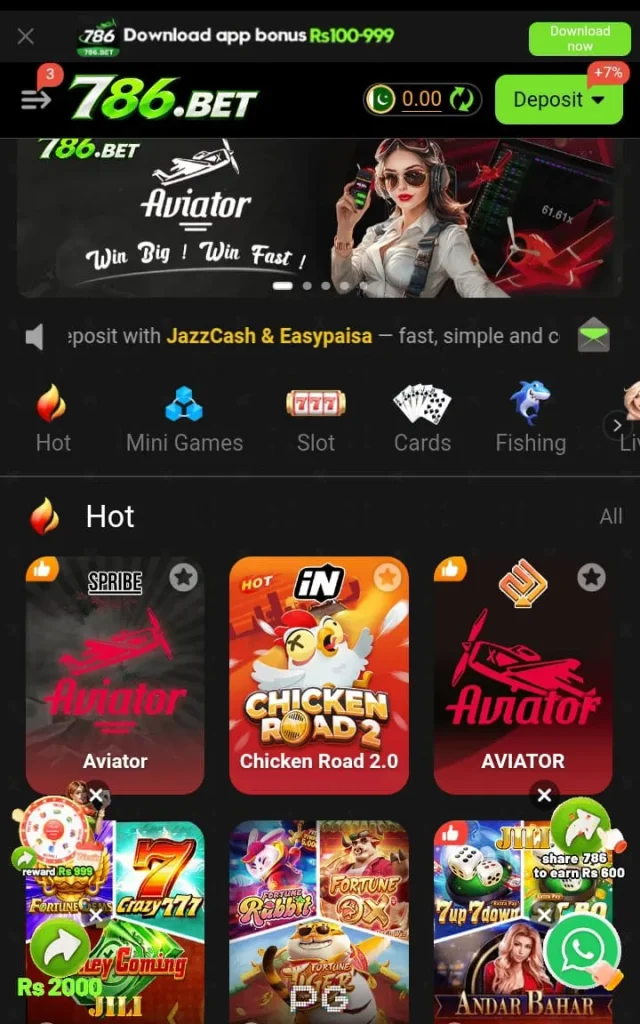View All hot games

pyautogui.click(x=611, y=517)
